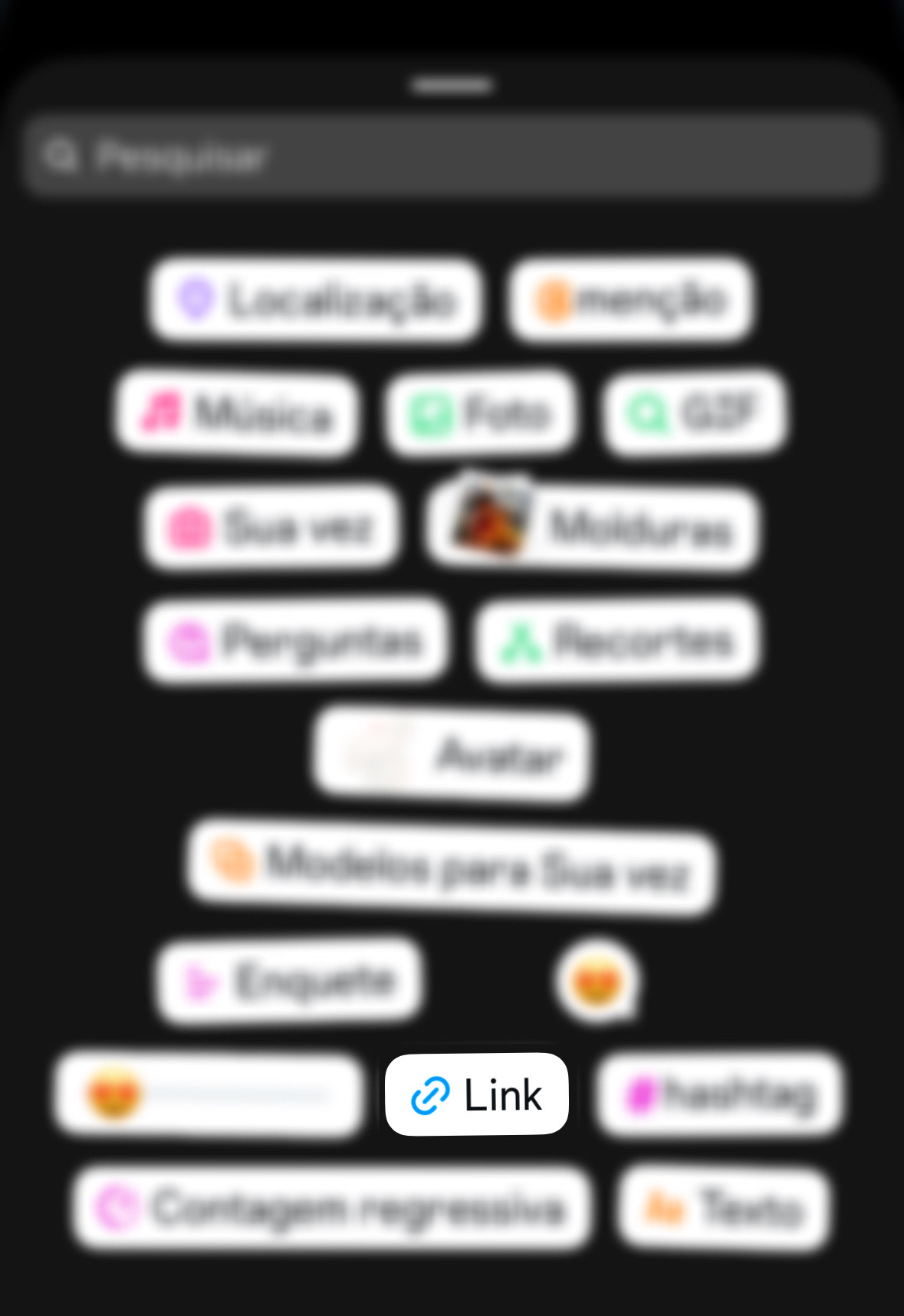Choose the Sua vez sticker
904x1316 pixels.
271,526
